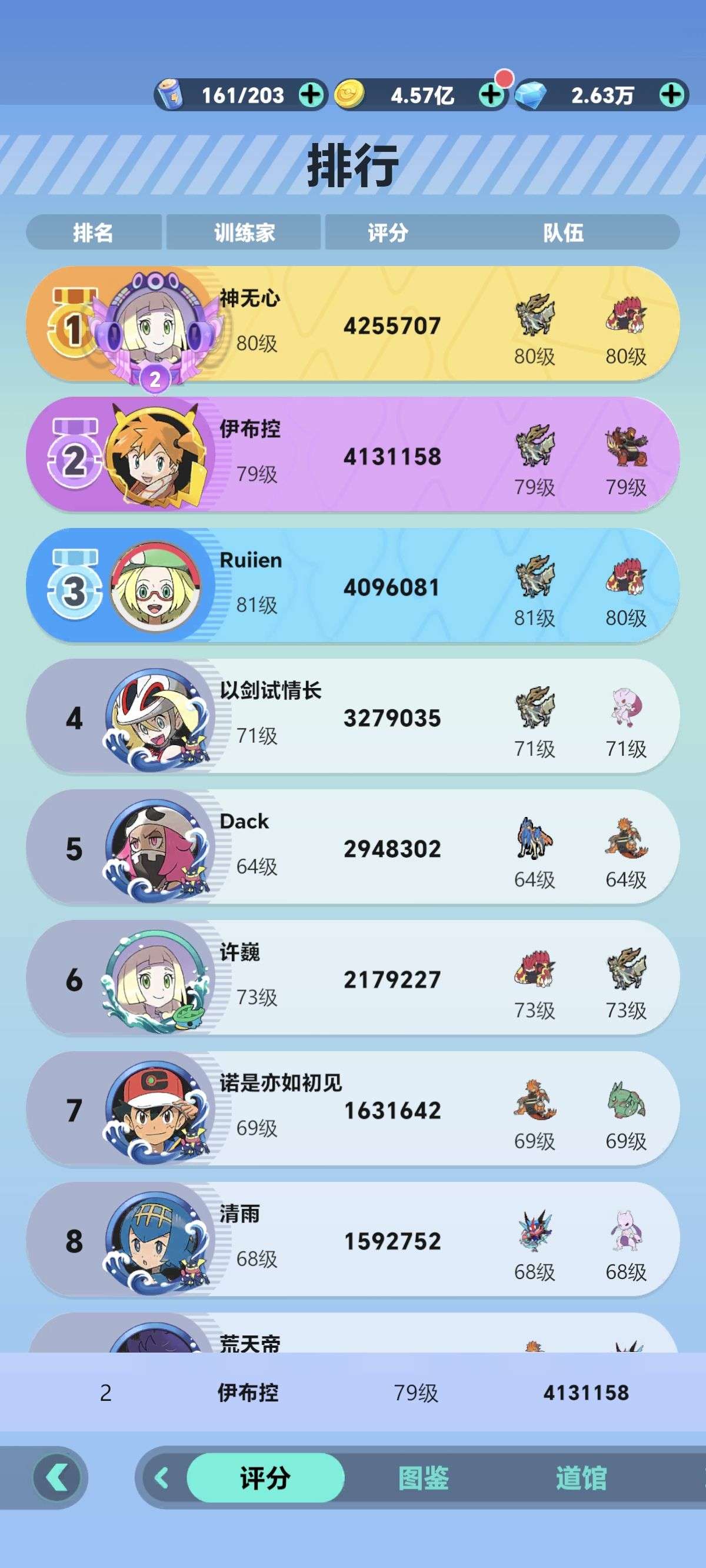
Task: Add gold coins with the plus icon
Action: point(491,94)
